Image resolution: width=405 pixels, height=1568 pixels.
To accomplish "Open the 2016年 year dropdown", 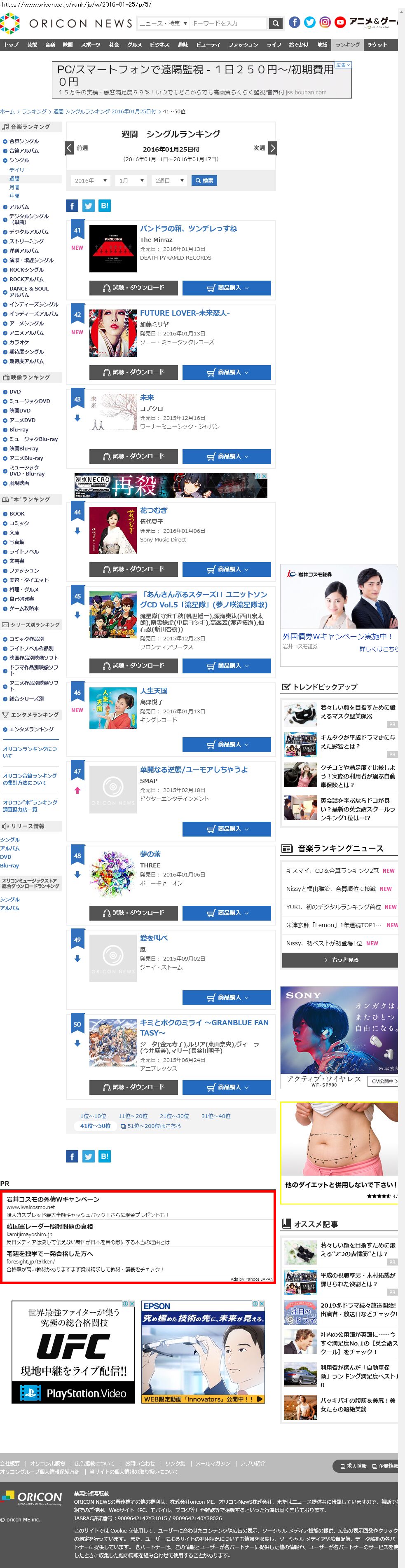I will coord(91,181).
